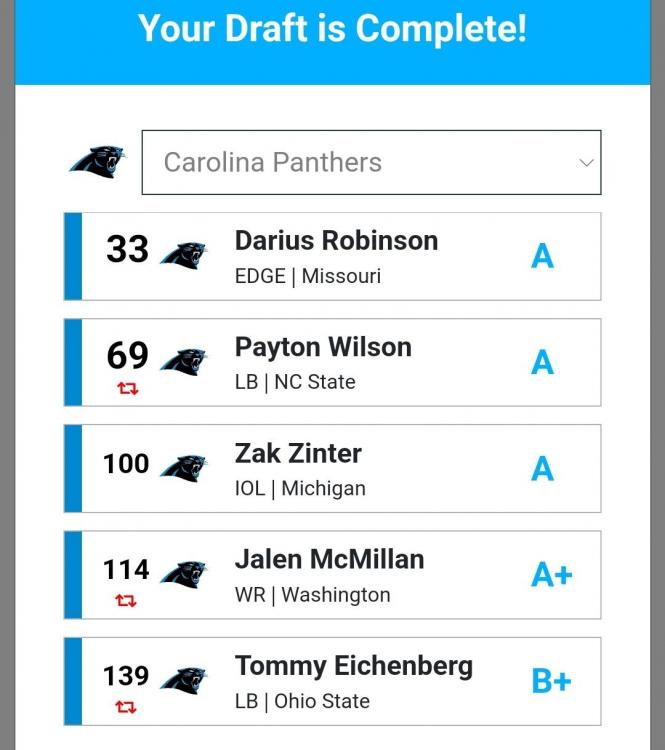Open Darius Robinson pick 33 card
665x750 pixels.
coord(336,256)
